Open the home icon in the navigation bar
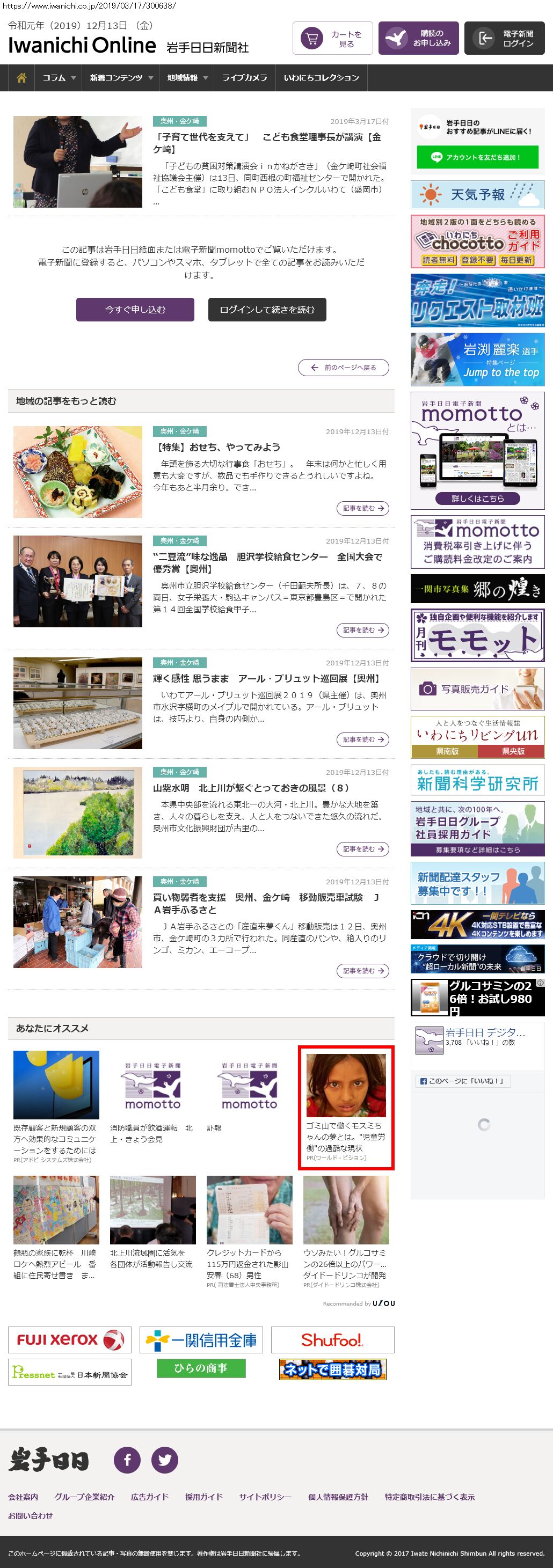This screenshot has width=553, height=1568. (22, 78)
